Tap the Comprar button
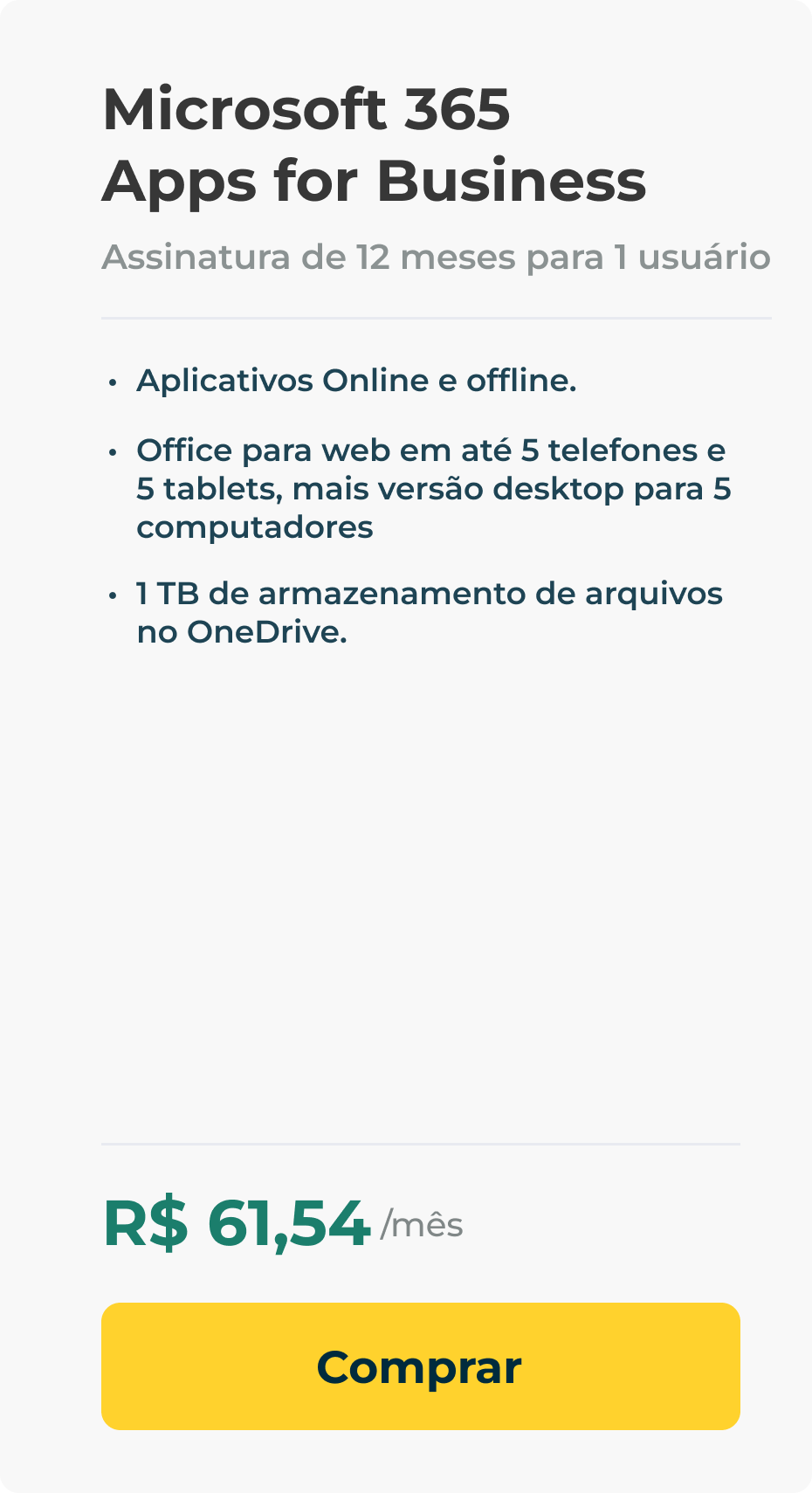This screenshot has height=1493, width=812. point(420,1366)
